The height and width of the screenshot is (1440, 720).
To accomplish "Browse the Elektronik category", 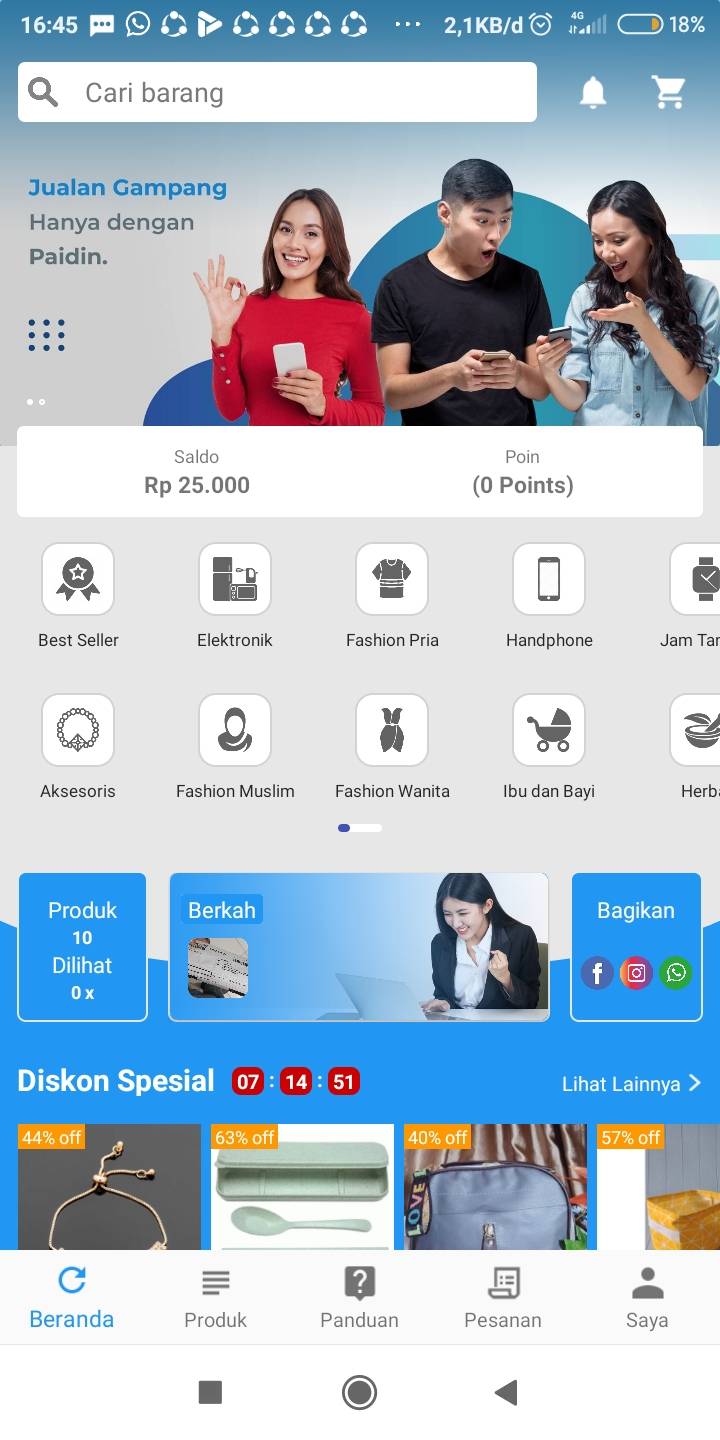I will coord(235,596).
